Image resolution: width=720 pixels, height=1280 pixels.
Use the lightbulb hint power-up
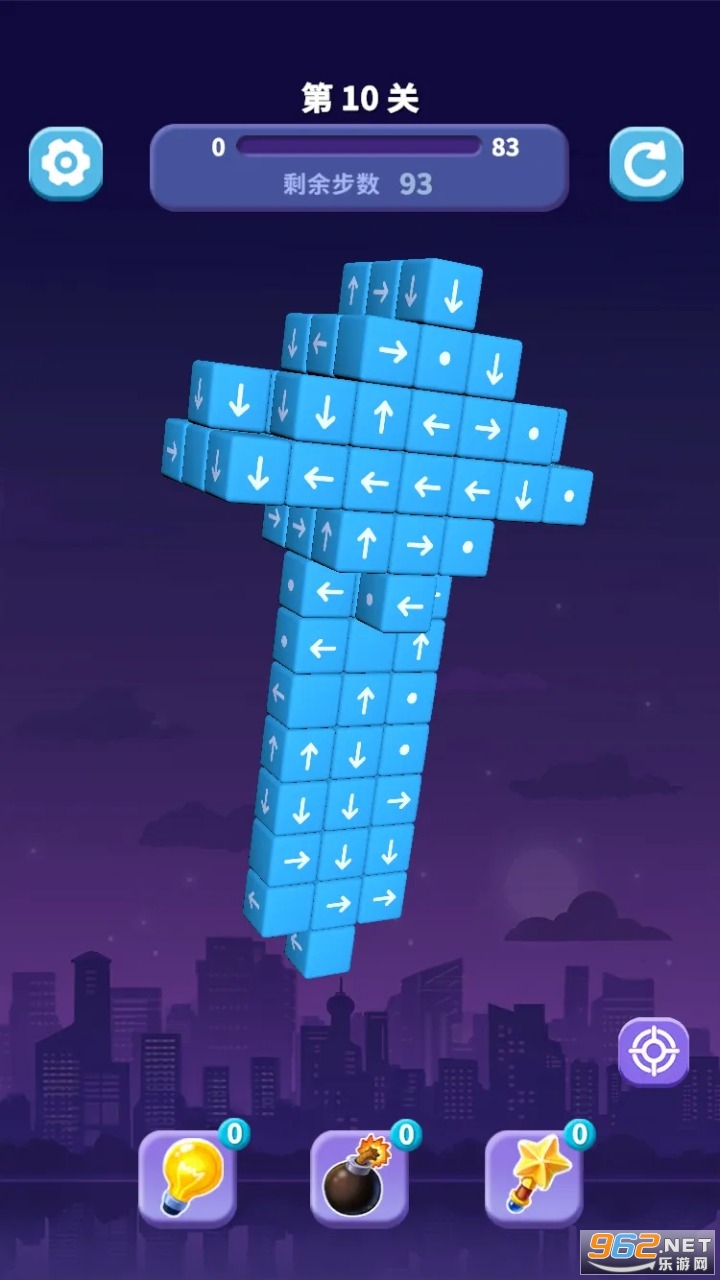(x=187, y=1178)
